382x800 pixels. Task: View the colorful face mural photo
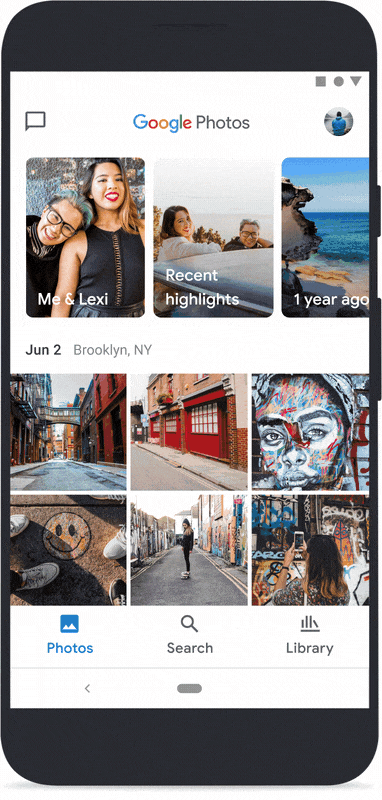(x=310, y=432)
